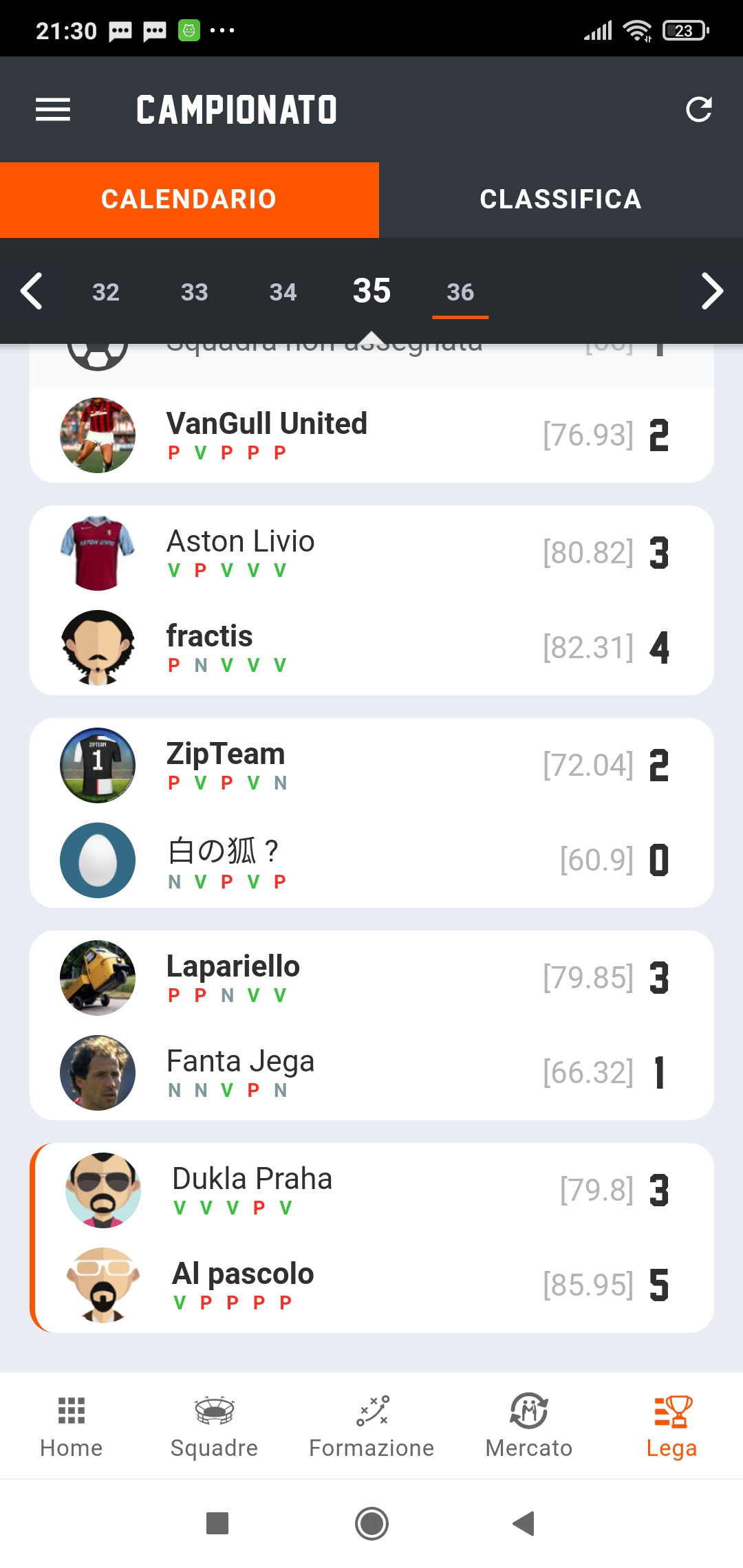Viewport: 743px width, 1568px height.
Task: Select the Calendario tab
Action: pos(189,199)
